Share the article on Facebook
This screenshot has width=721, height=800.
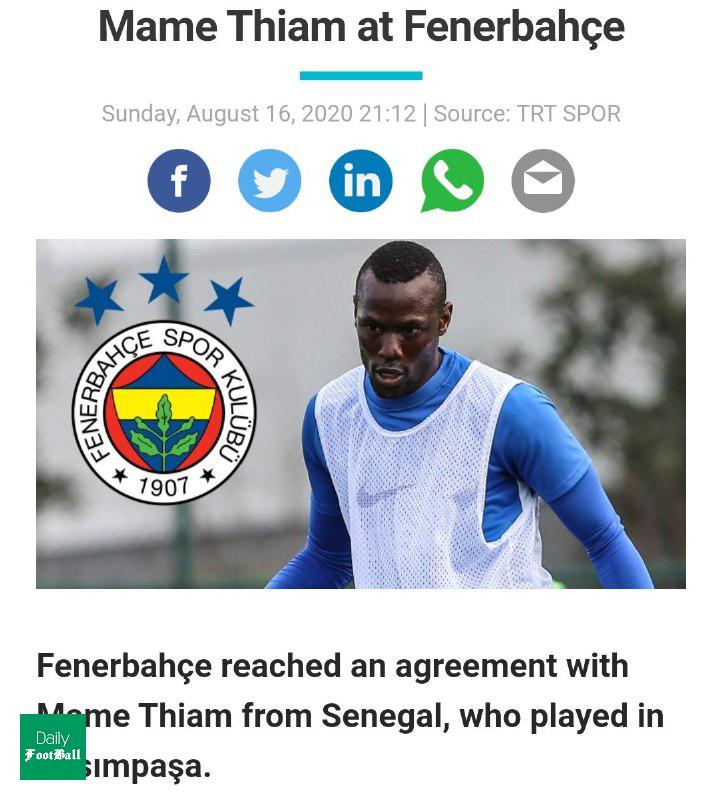pyautogui.click(x=179, y=181)
